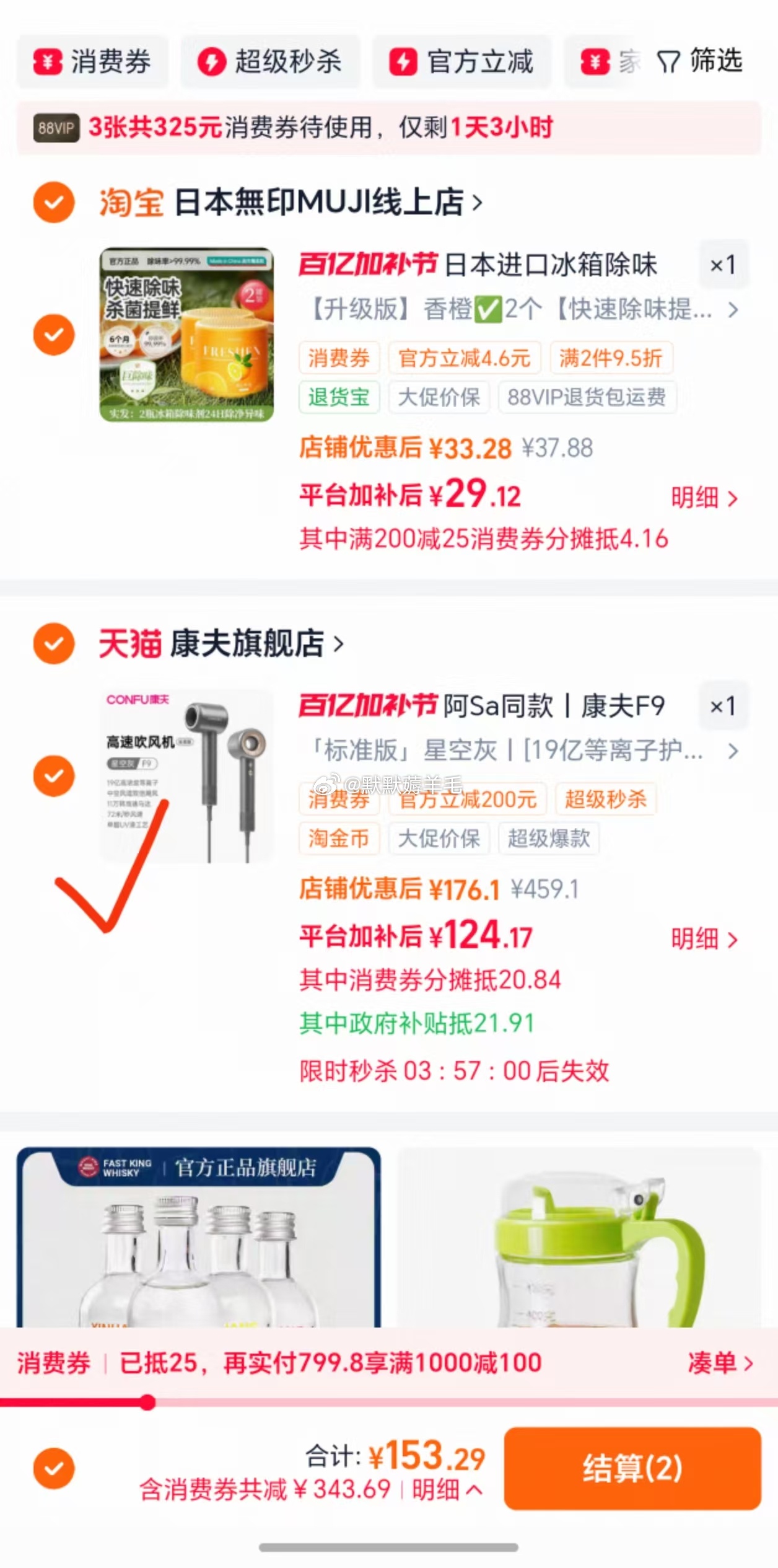The width and height of the screenshot is (778, 1568).
Task: Uncheck the 日本無印MUJI线上店 shop checkbox
Action: pyautogui.click(x=54, y=203)
